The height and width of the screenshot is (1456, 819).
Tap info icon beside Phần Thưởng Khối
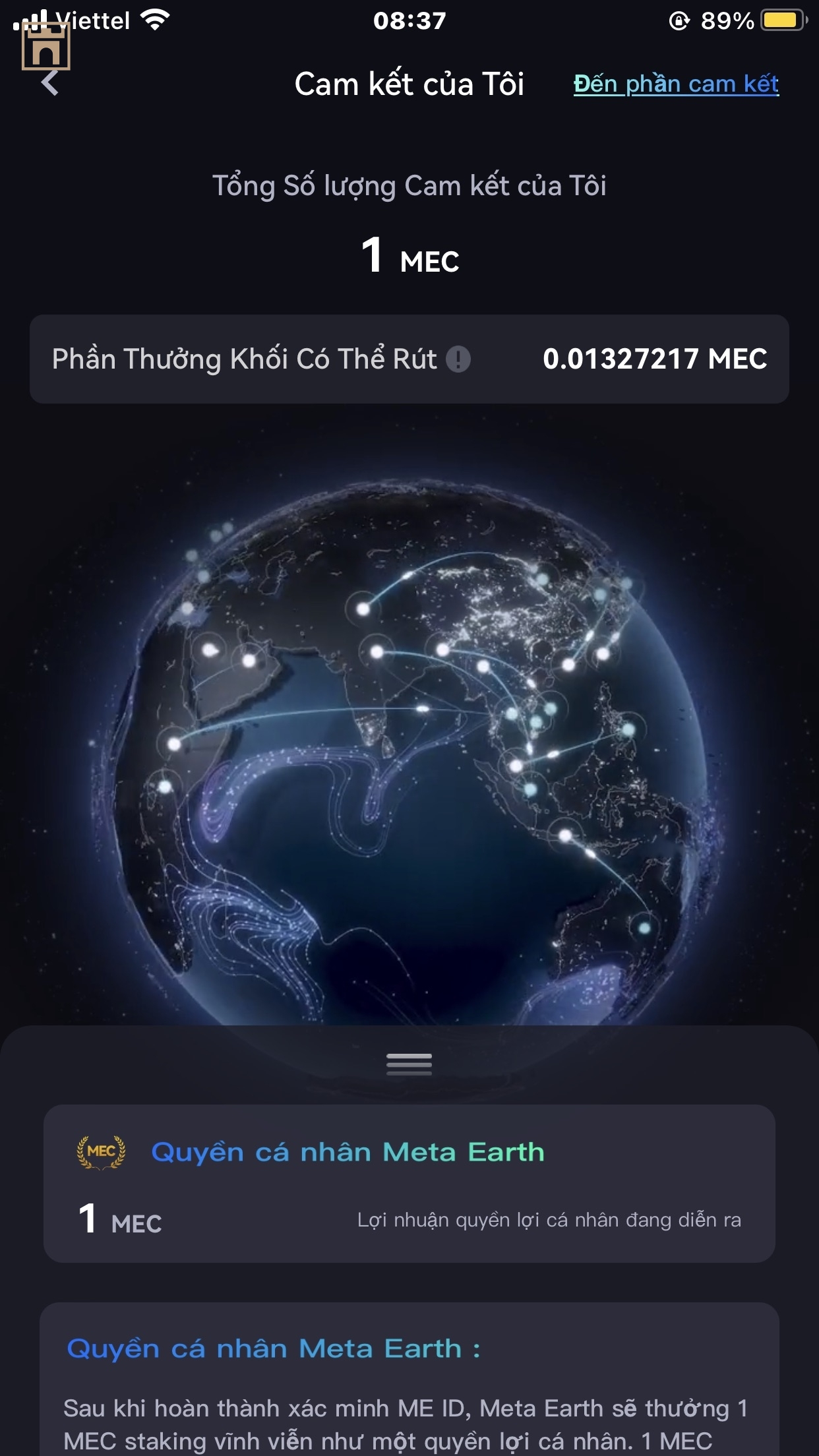(458, 359)
